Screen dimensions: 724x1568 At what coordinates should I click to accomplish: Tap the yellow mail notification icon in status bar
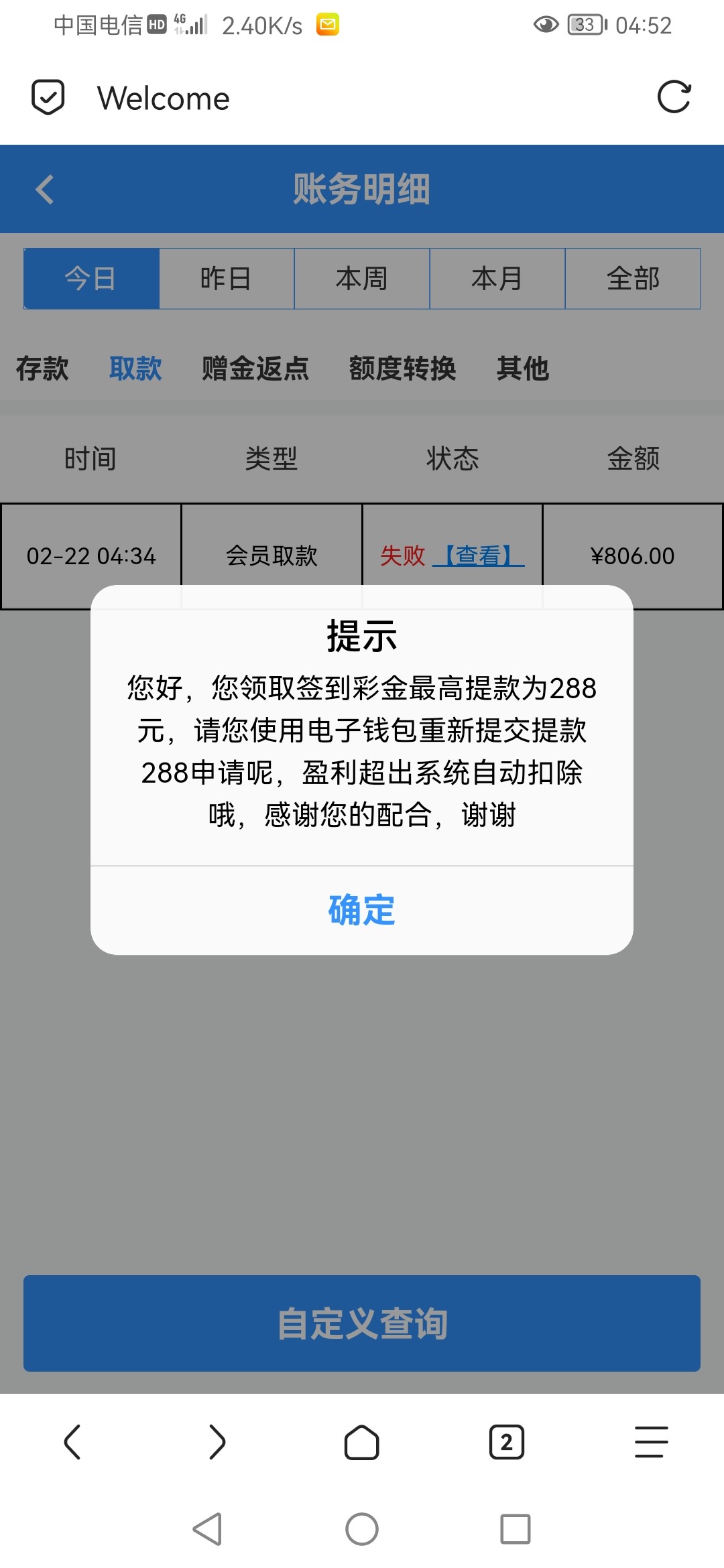point(328,24)
